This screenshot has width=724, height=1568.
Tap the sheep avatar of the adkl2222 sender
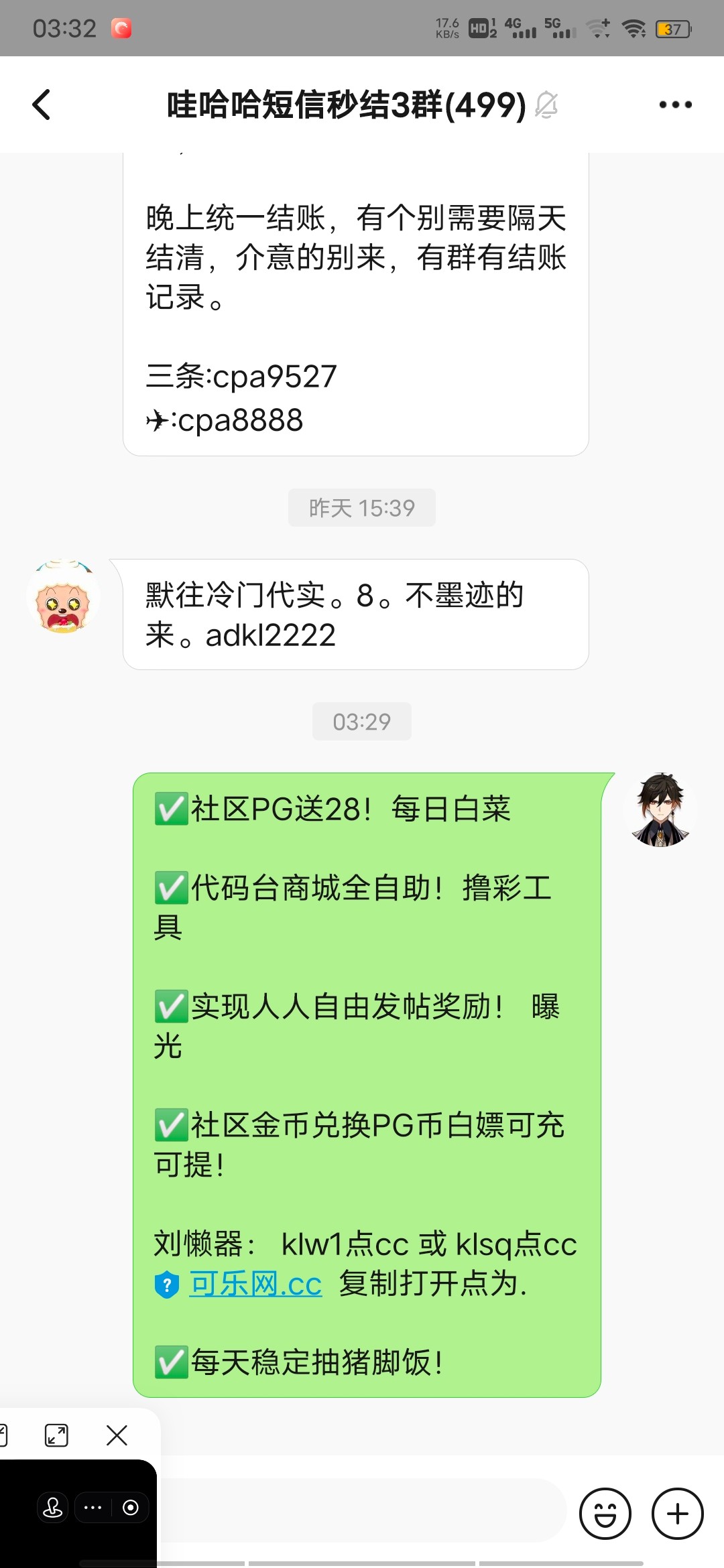[x=63, y=597]
